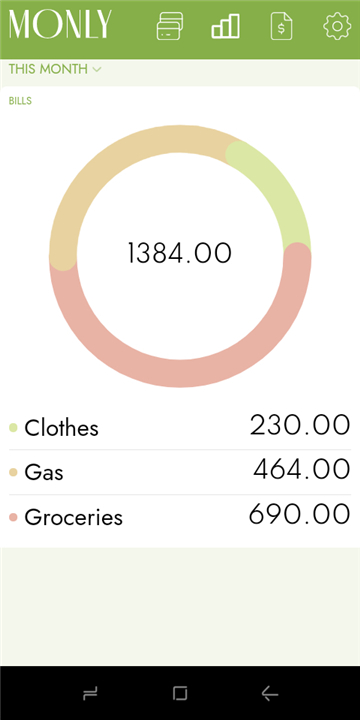
Task: Go to the system home screen
Action: coord(180,693)
